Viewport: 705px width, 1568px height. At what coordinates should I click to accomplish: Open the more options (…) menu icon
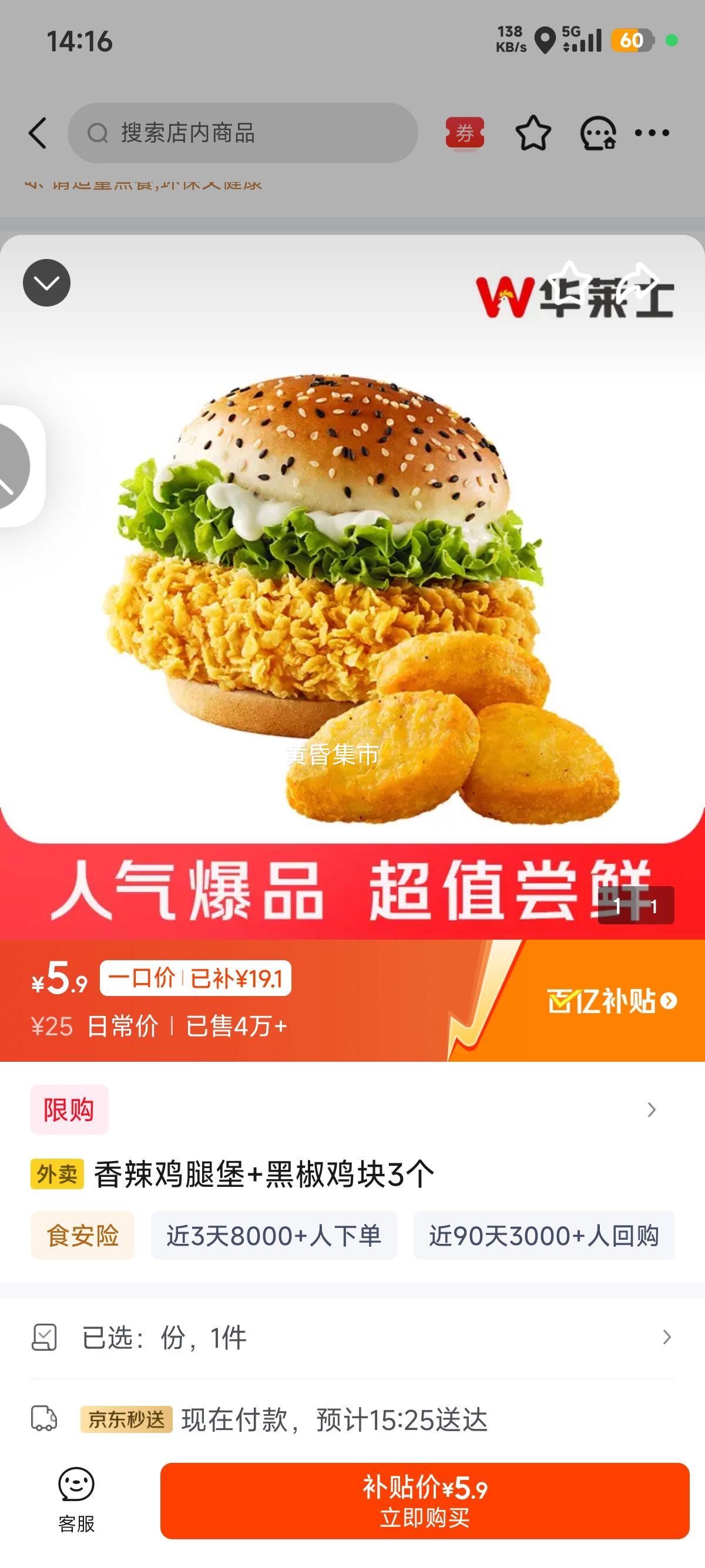(x=652, y=133)
